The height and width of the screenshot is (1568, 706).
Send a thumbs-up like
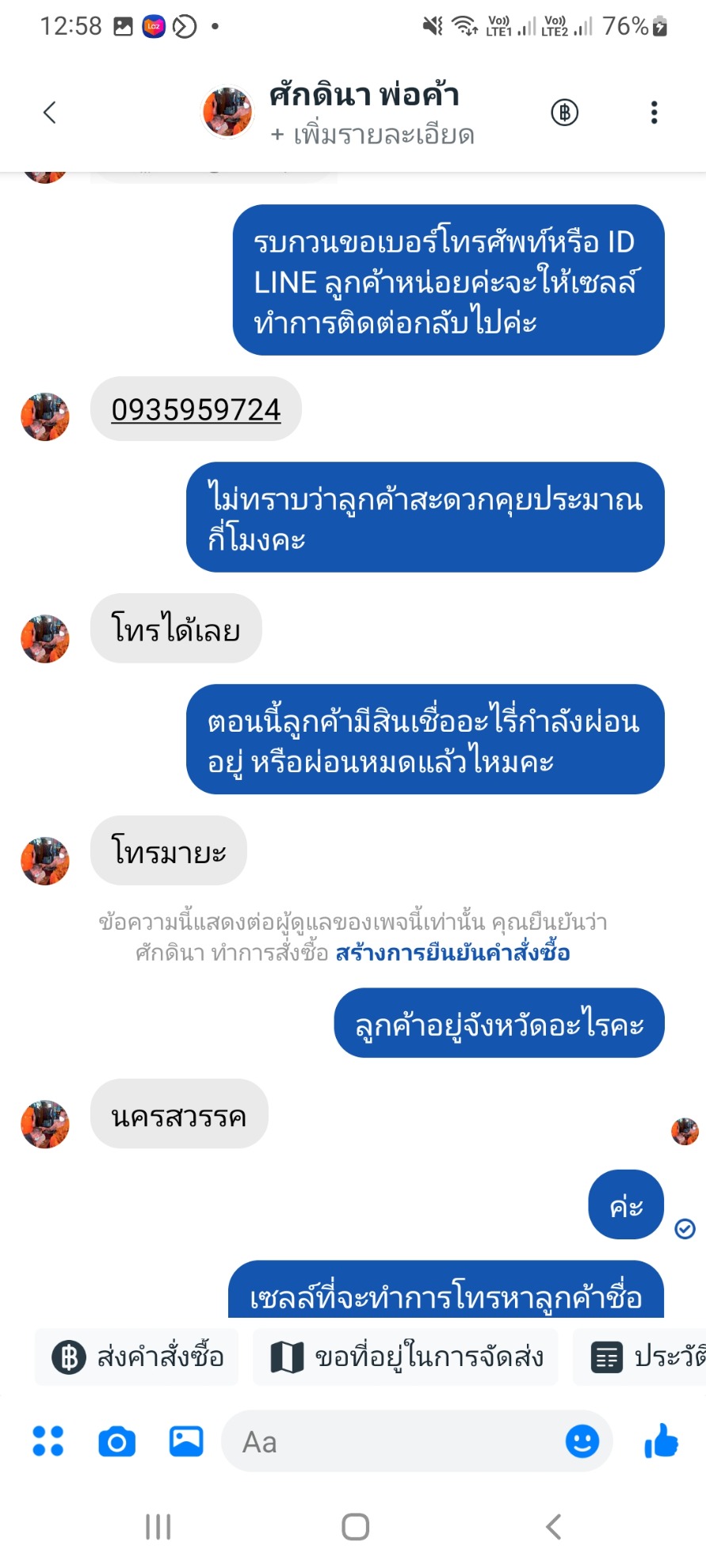tap(661, 1441)
